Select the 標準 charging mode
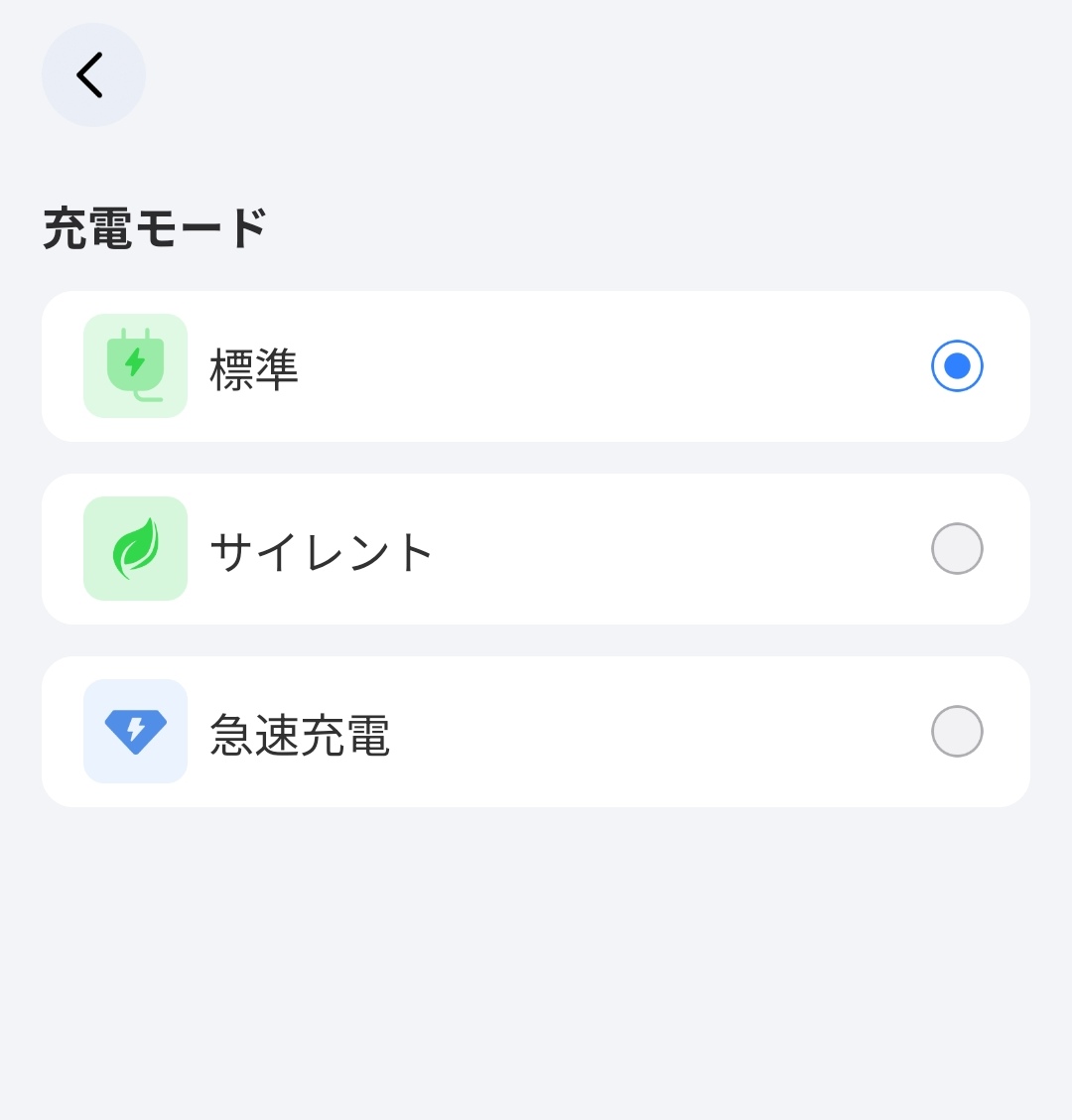Viewport: 1072px width, 1120px height. coord(956,366)
